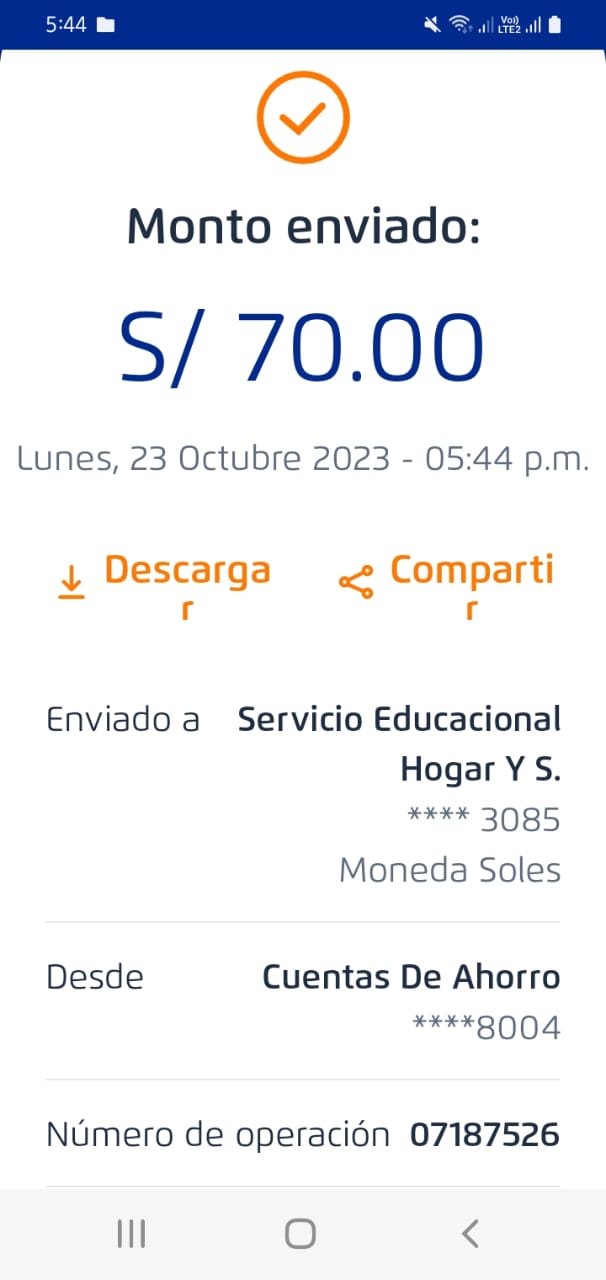Viewport: 606px width, 1280px height.
Task: Go back with the system back button
Action: [470, 1233]
